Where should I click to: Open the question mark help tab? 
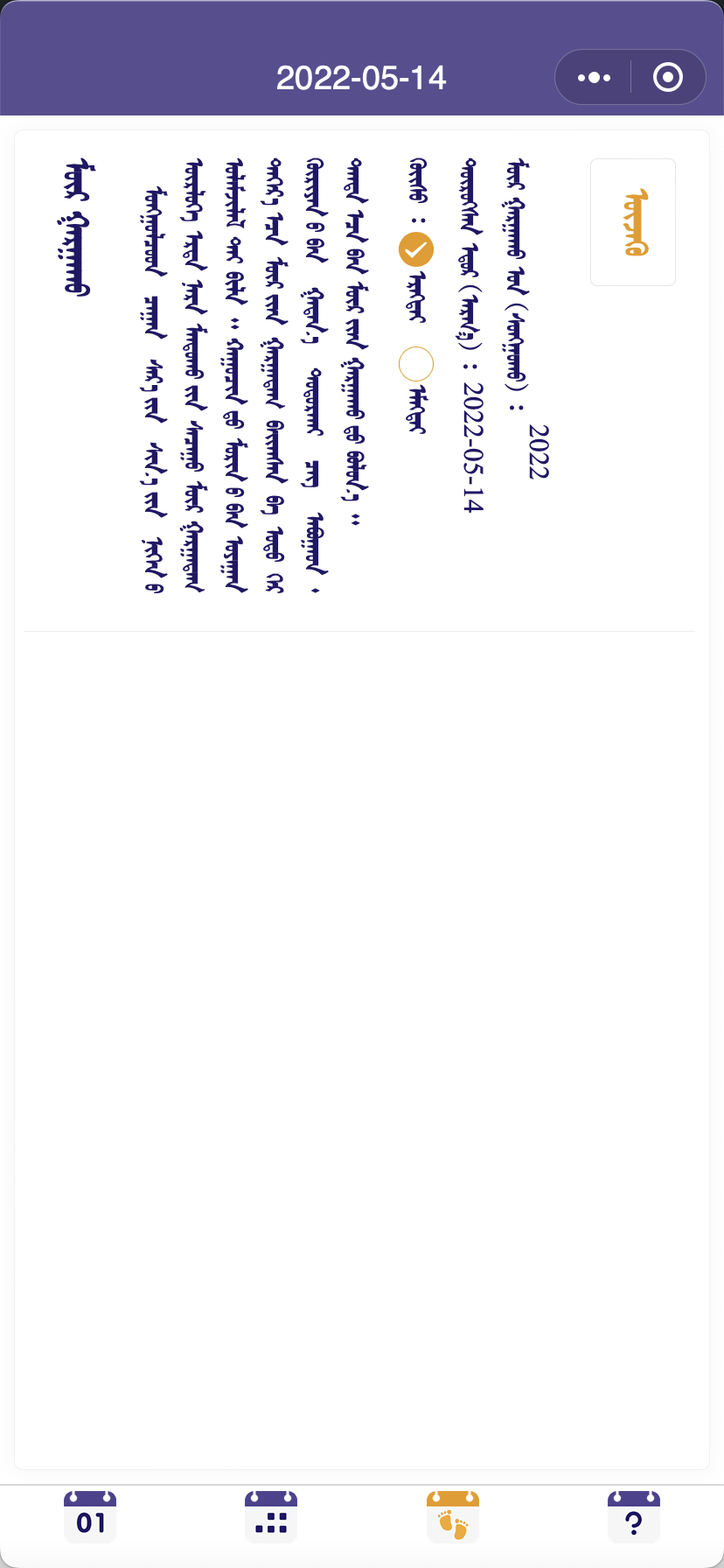point(634,1517)
